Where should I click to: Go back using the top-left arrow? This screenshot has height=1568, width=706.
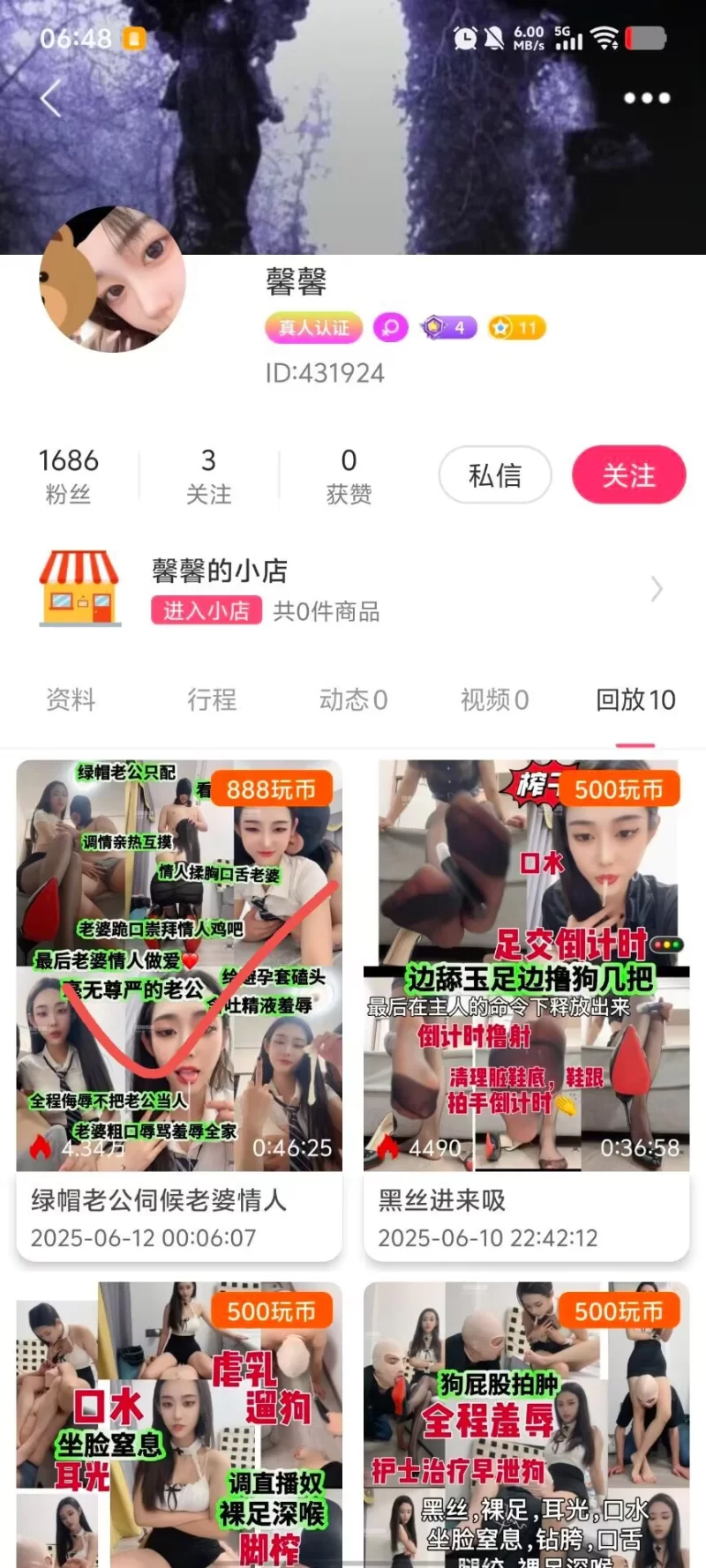pos(51,98)
